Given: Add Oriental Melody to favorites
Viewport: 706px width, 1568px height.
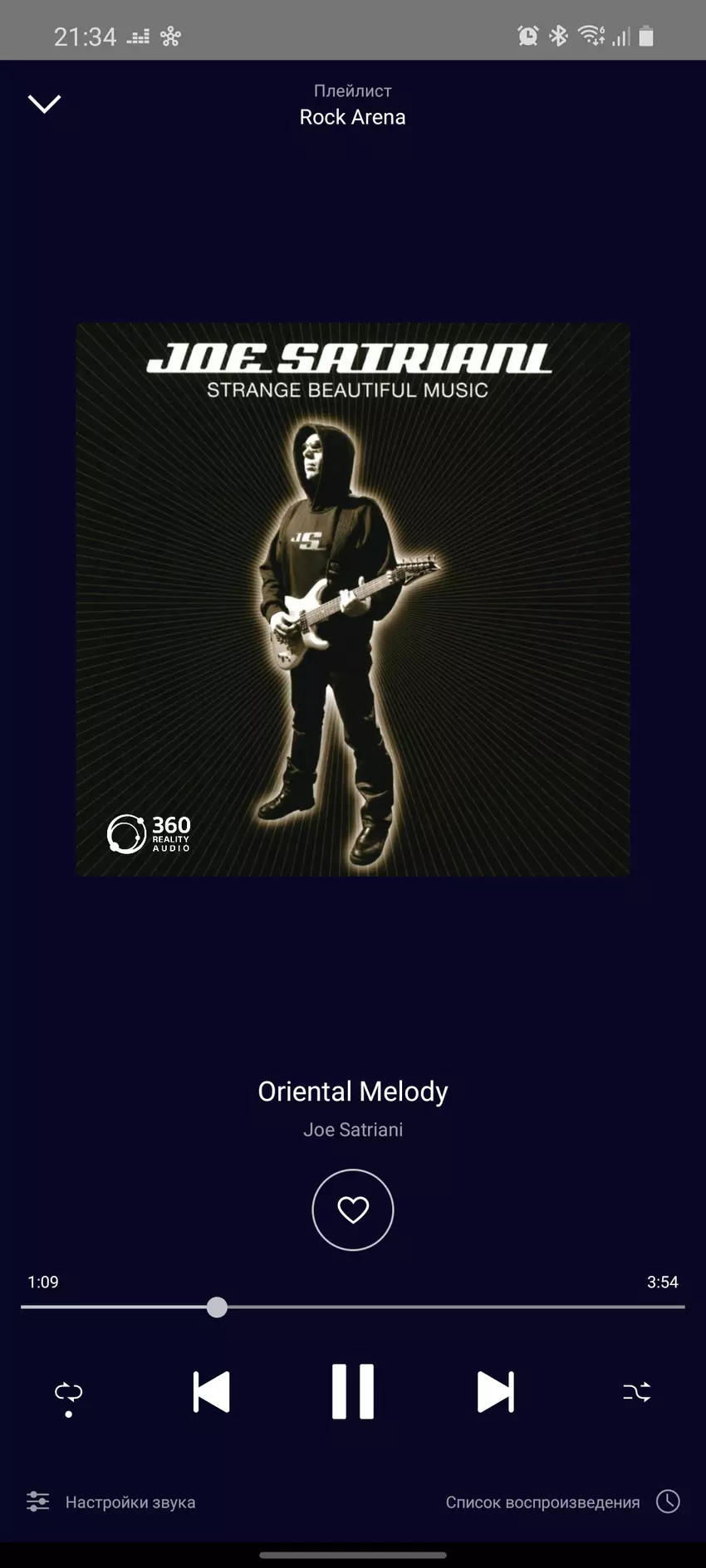Looking at the screenshot, I should click(353, 1209).
